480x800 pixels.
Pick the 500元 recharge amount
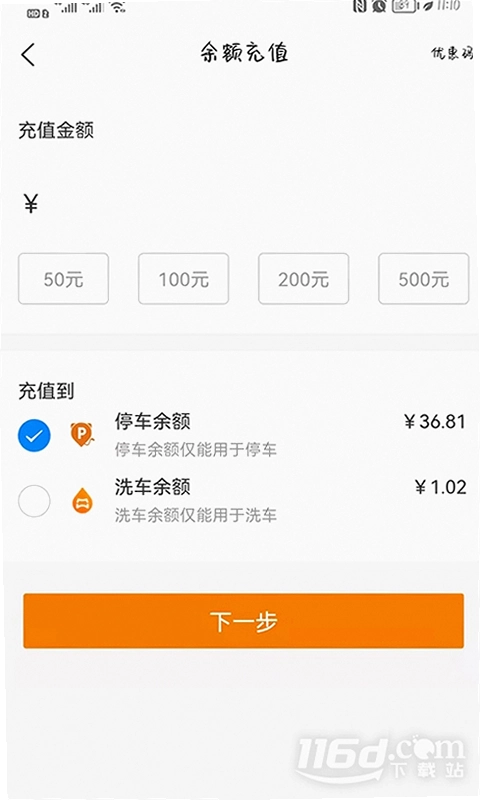[423, 279]
